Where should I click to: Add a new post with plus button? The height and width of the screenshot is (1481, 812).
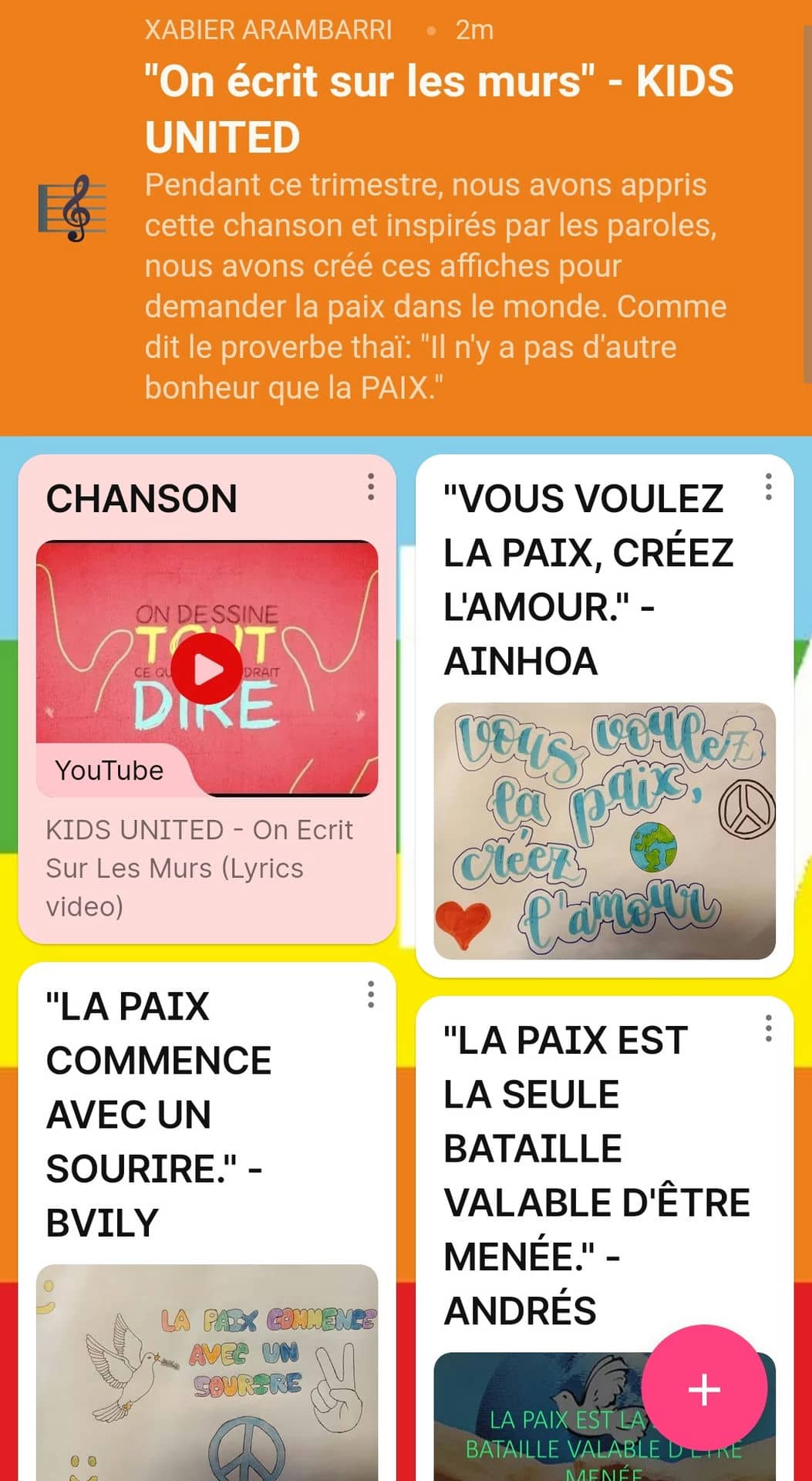pyautogui.click(x=704, y=1389)
